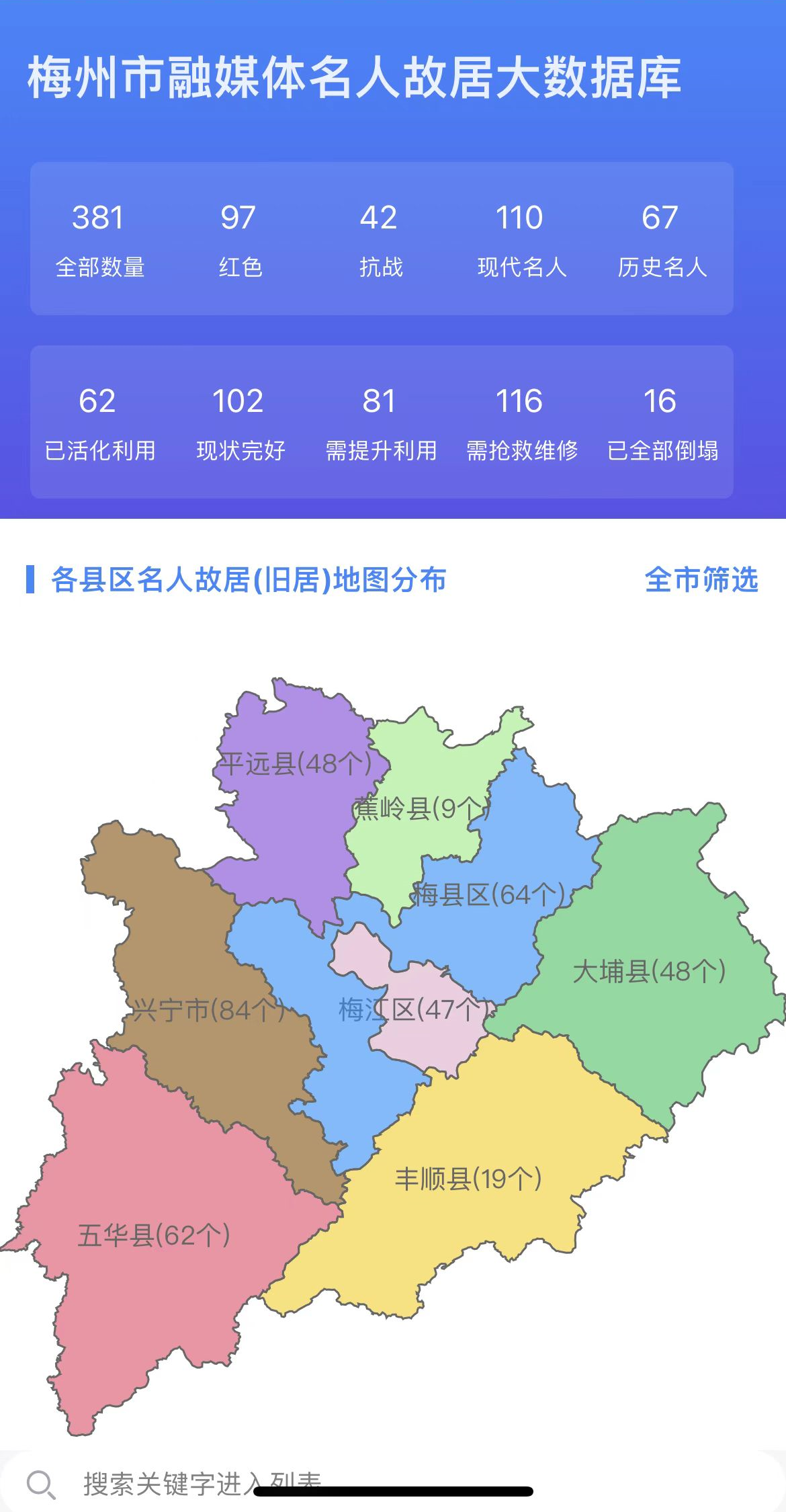Show residences marked 需提升利用
This screenshot has height=1512, width=786.
tap(380, 423)
